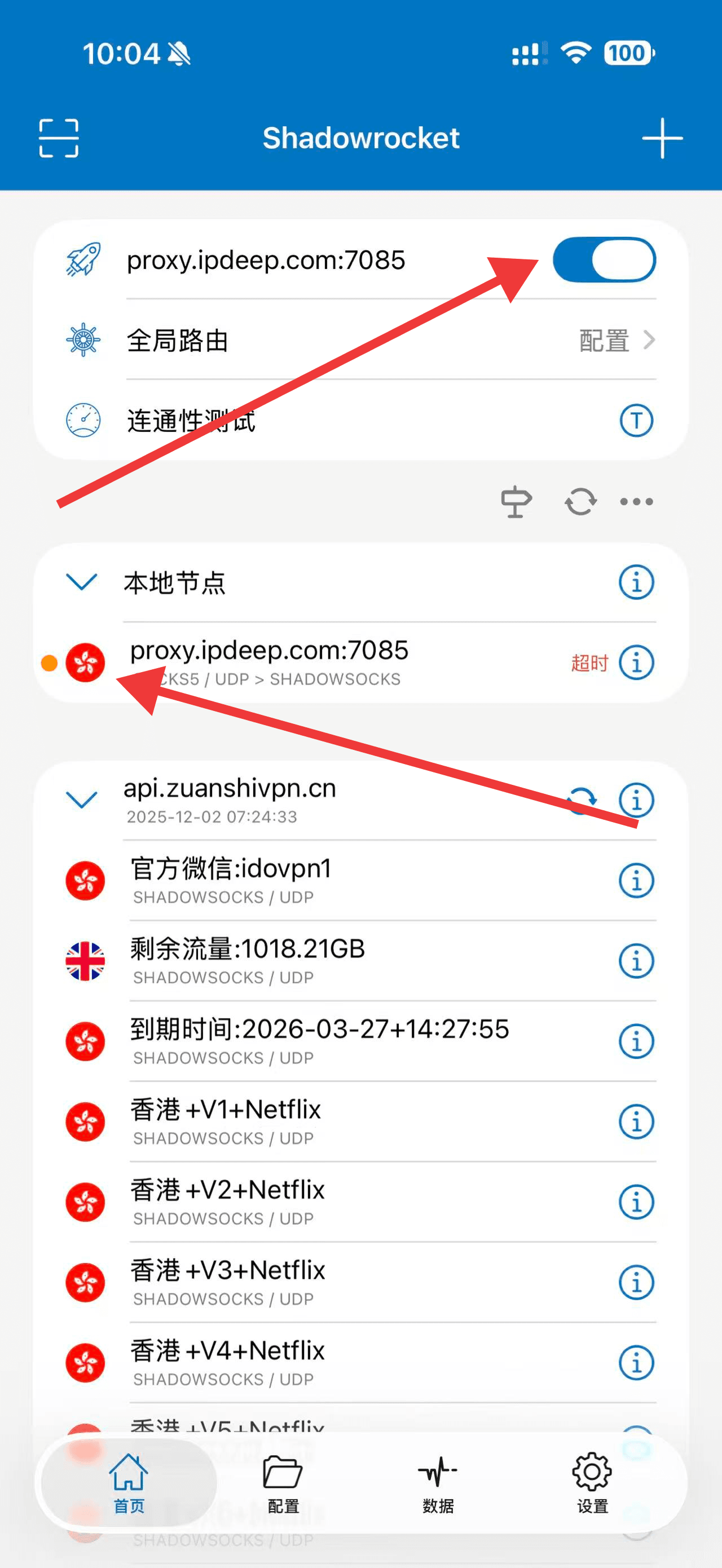722x1568 pixels.
Task: Open the three-dot more options menu
Action: pos(636,502)
